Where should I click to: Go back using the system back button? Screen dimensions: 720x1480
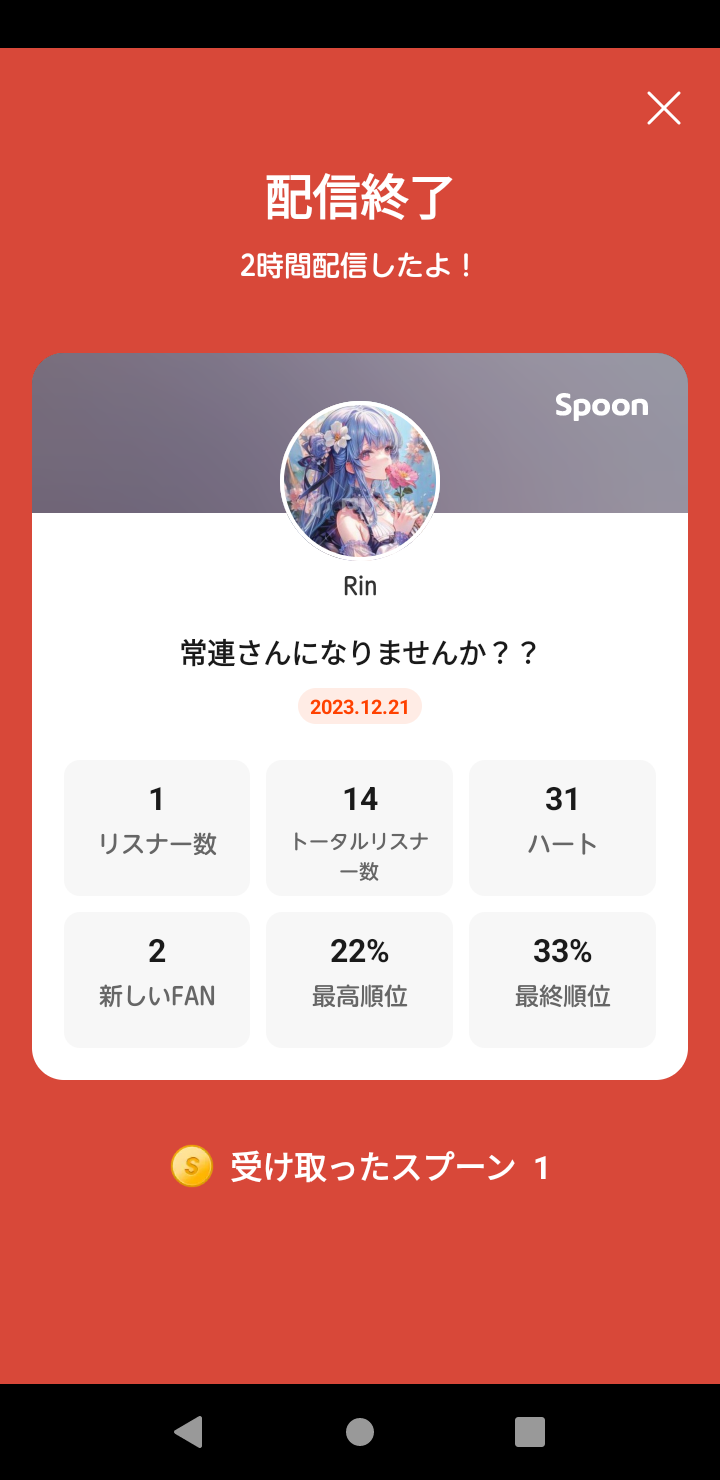(x=188, y=1431)
